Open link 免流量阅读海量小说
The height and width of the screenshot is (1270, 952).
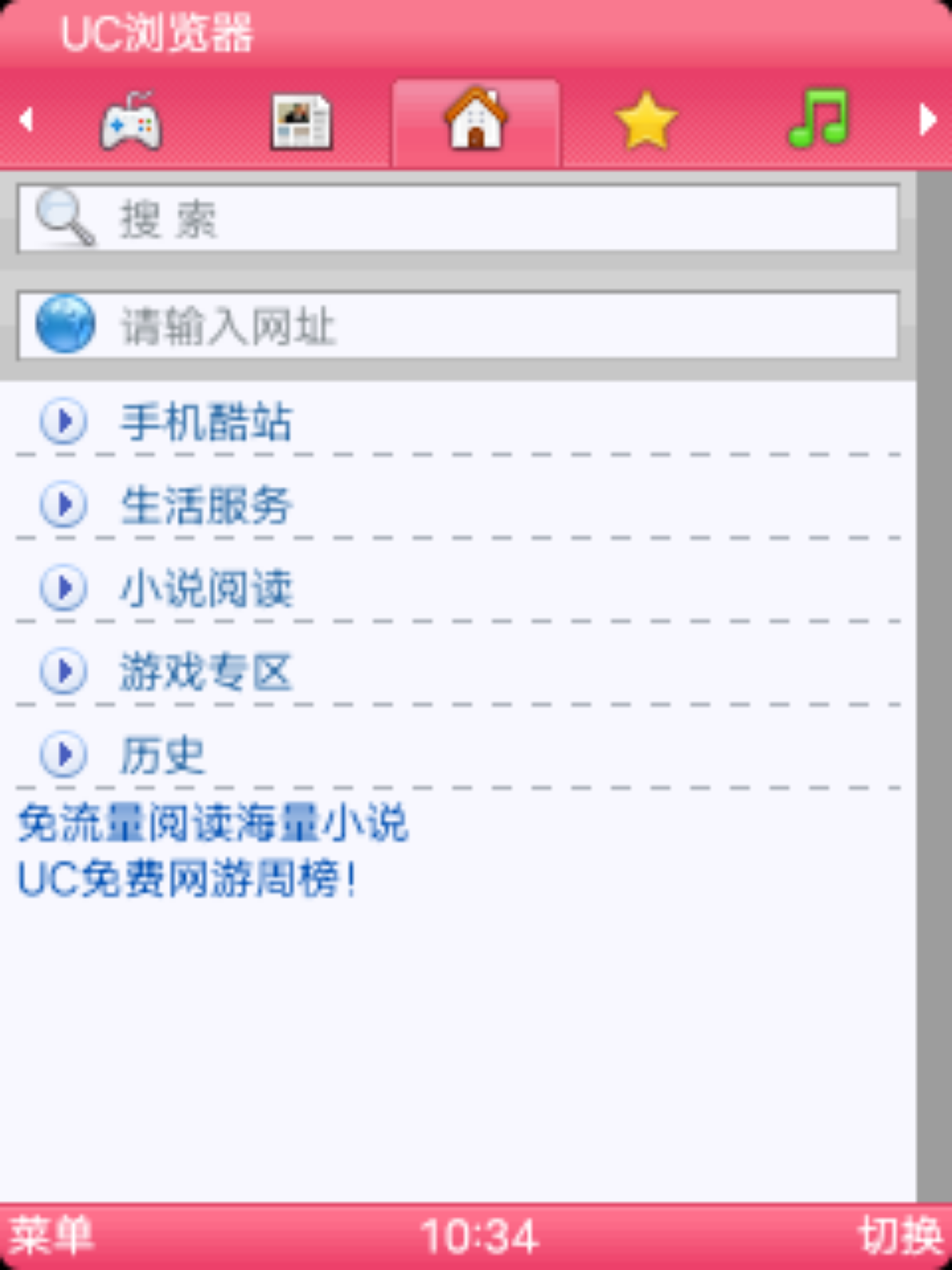point(212,824)
